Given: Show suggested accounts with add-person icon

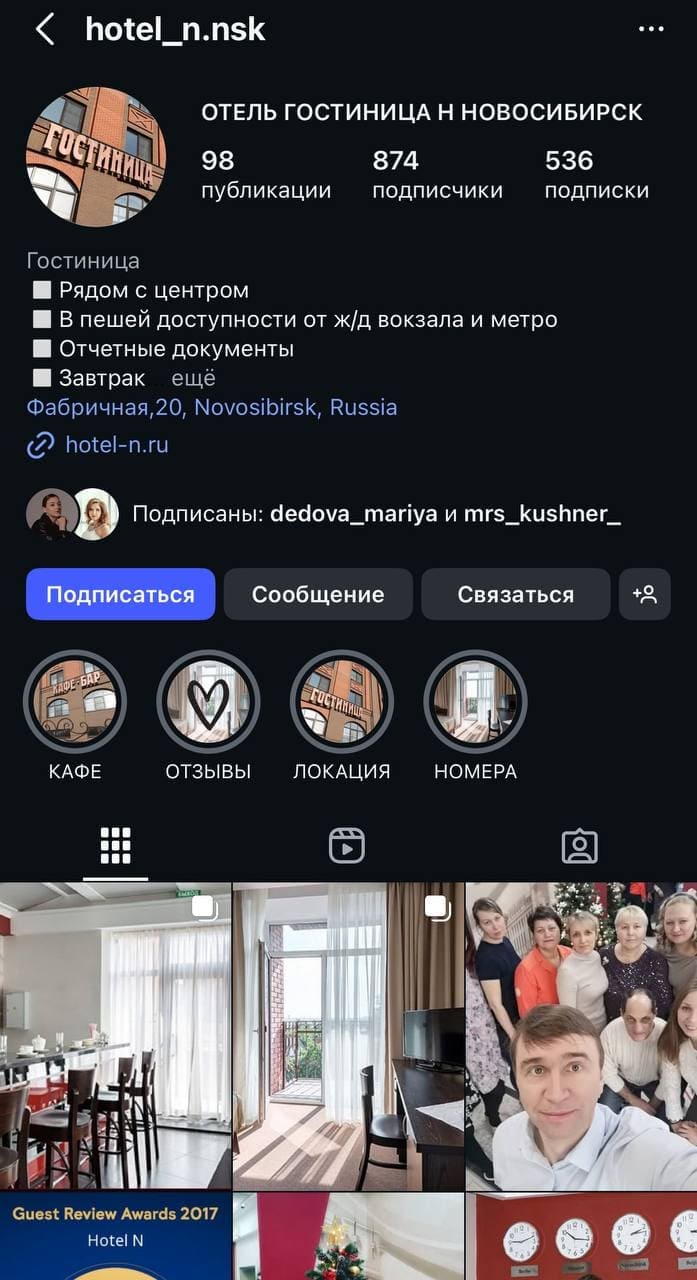Looking at the screenshot, I should coord(645,594).
